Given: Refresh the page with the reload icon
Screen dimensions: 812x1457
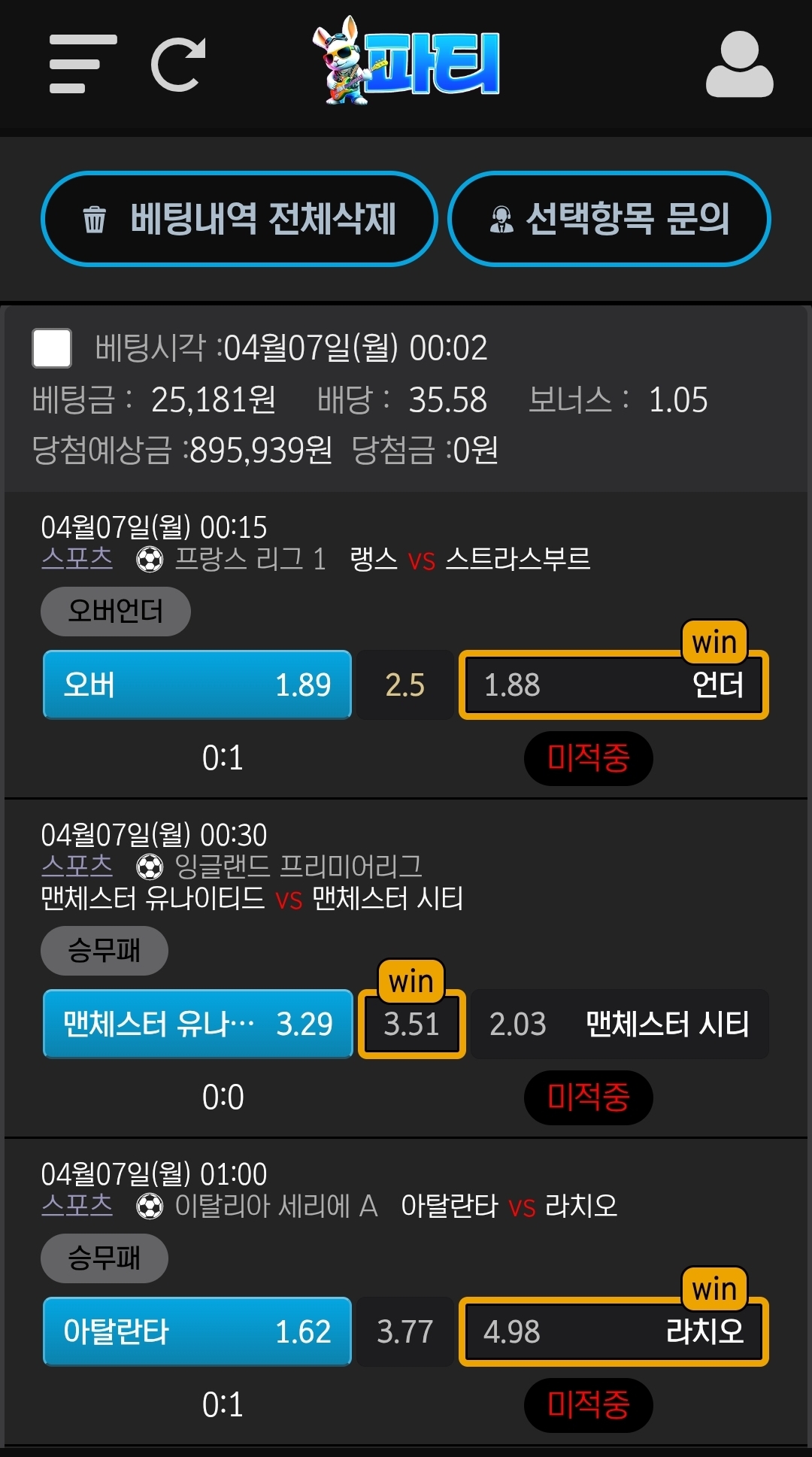Looking at the screenshot, I should [178, 64].
